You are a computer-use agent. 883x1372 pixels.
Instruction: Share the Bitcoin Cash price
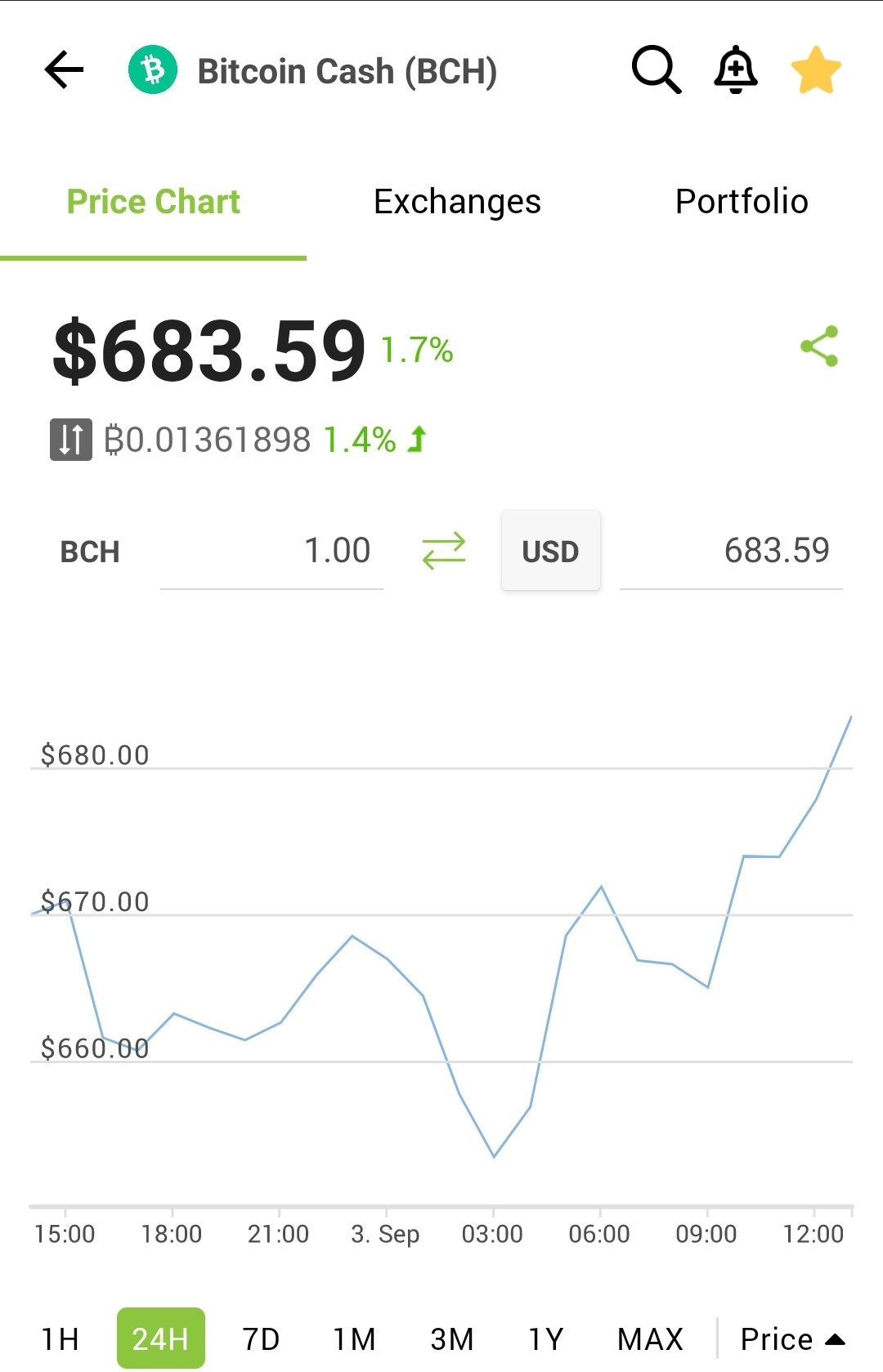click(819, 346)
